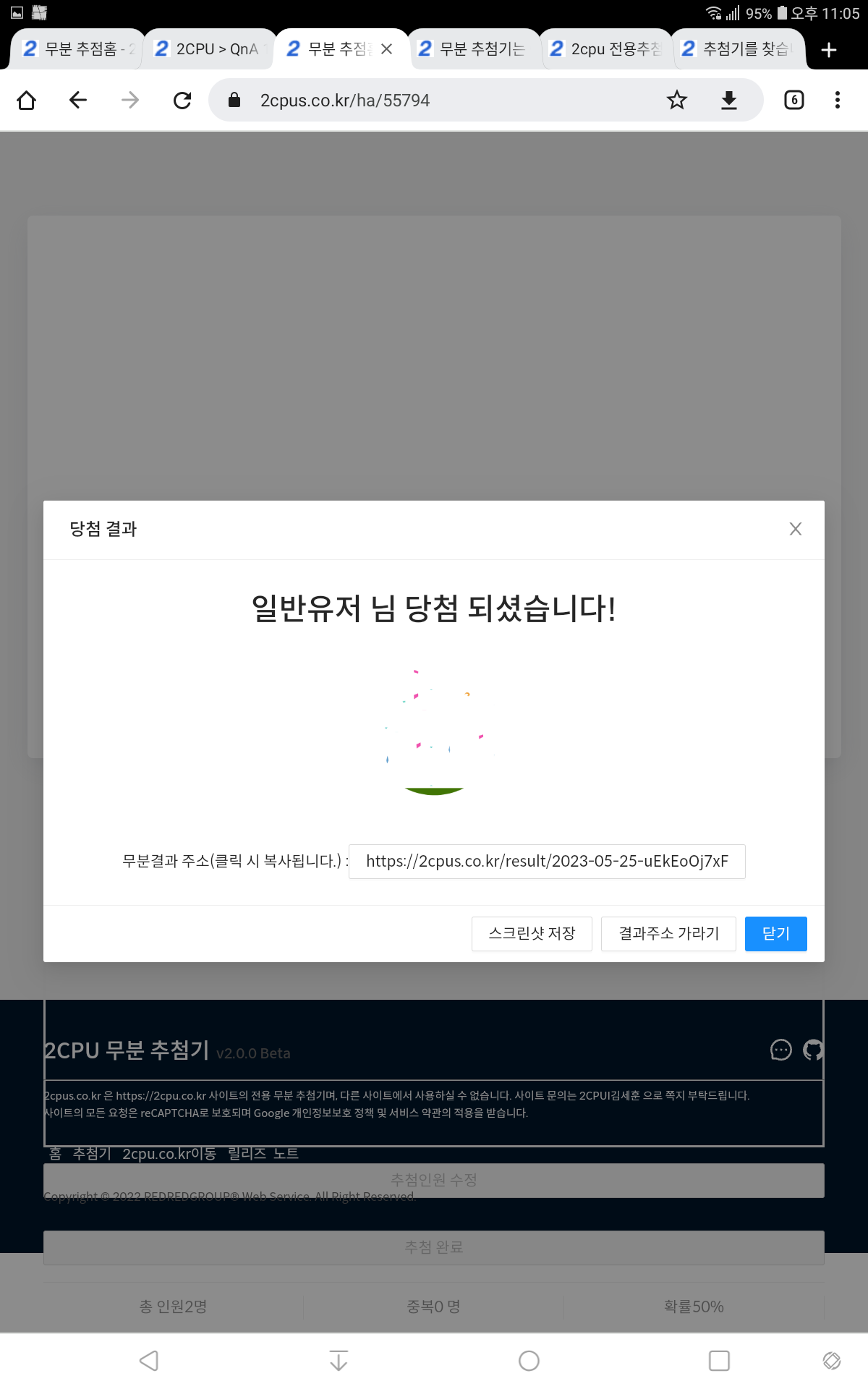
Task: Open recent apps from navigation bar
Action: [719, 1360]
